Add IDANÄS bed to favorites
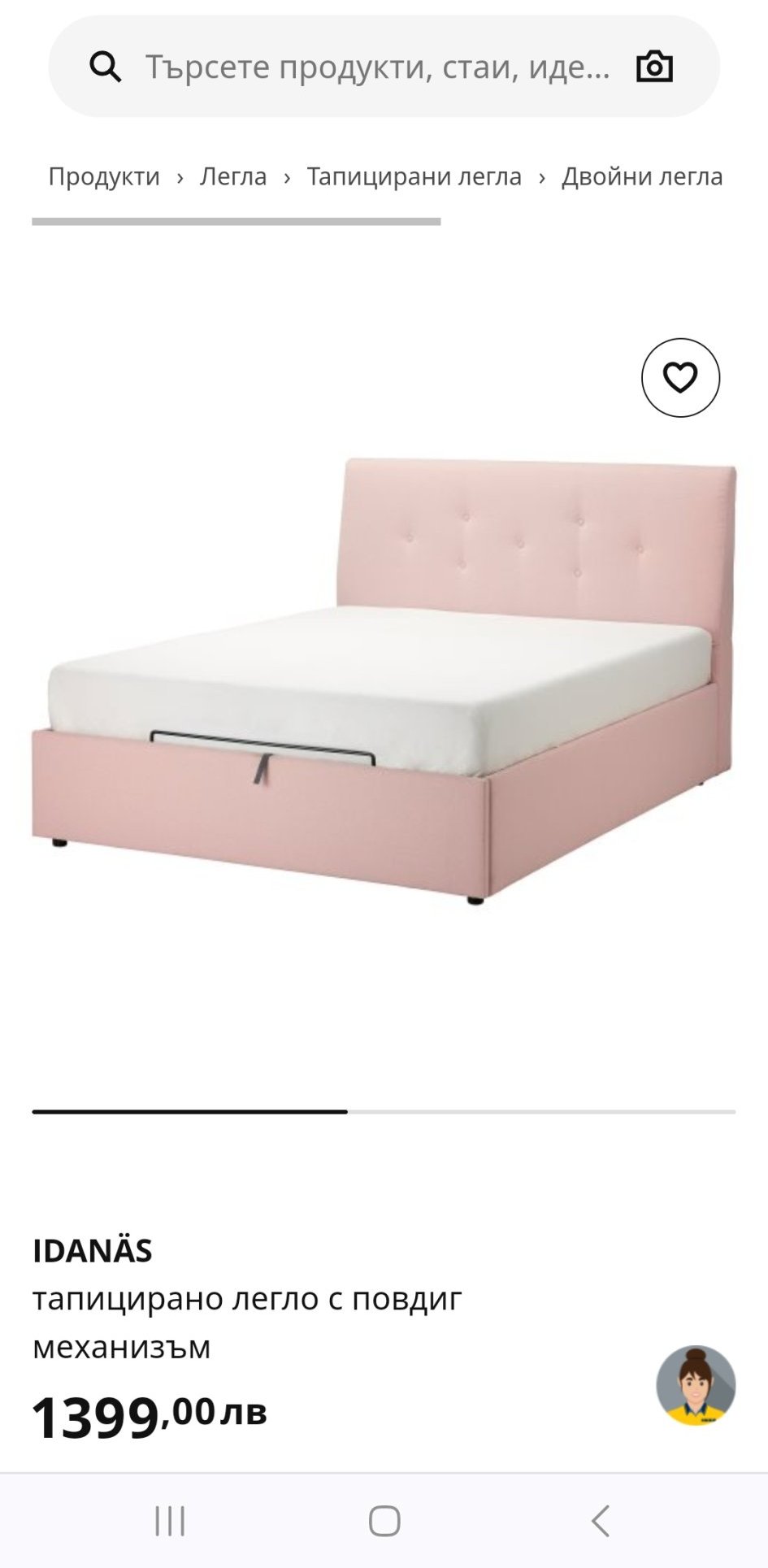Image resolution: width=768 pixels, height=1568 pixels. (x=680, y=378)
